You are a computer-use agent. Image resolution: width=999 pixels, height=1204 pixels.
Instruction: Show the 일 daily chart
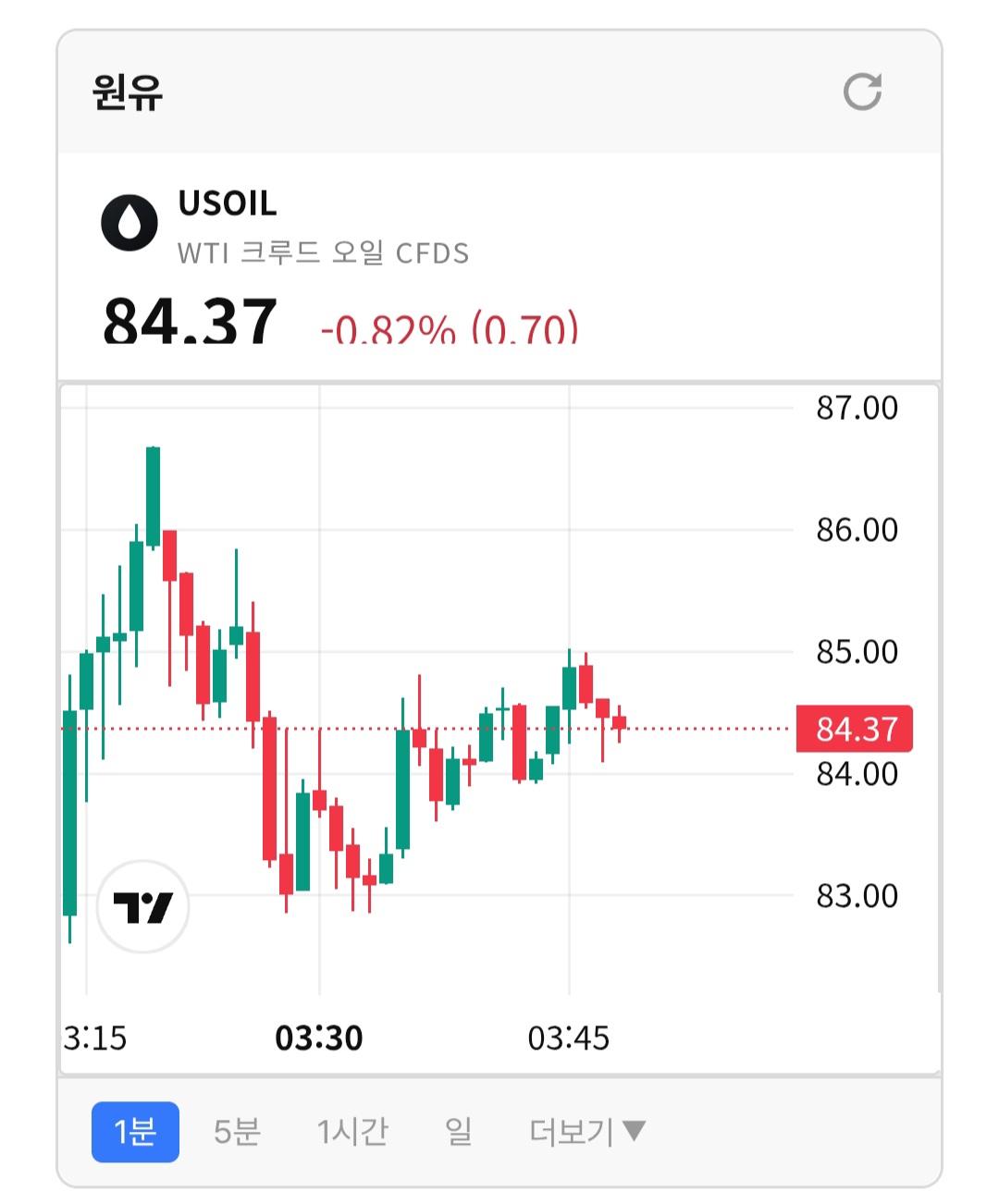tap(459, 1131)
